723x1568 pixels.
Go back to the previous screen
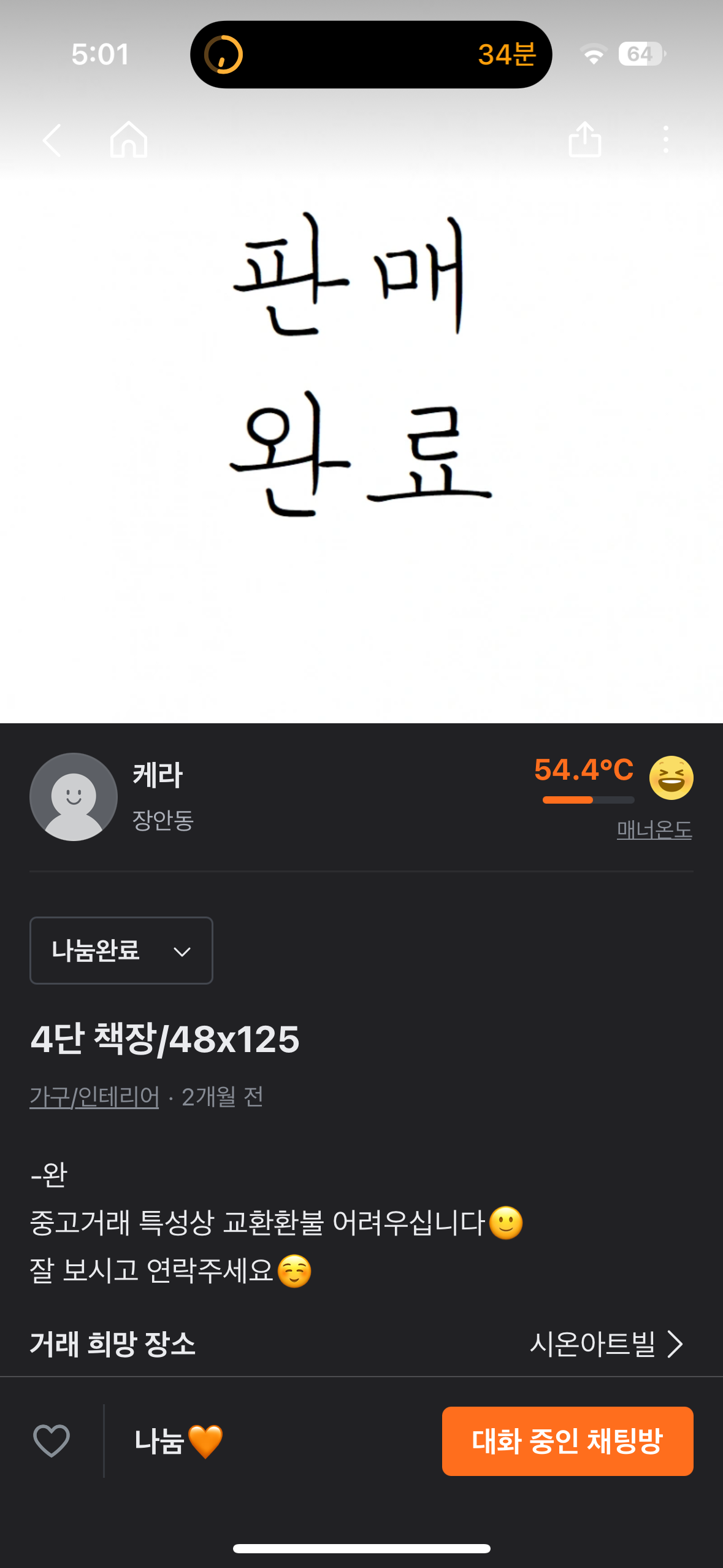[x=52, y=140]
